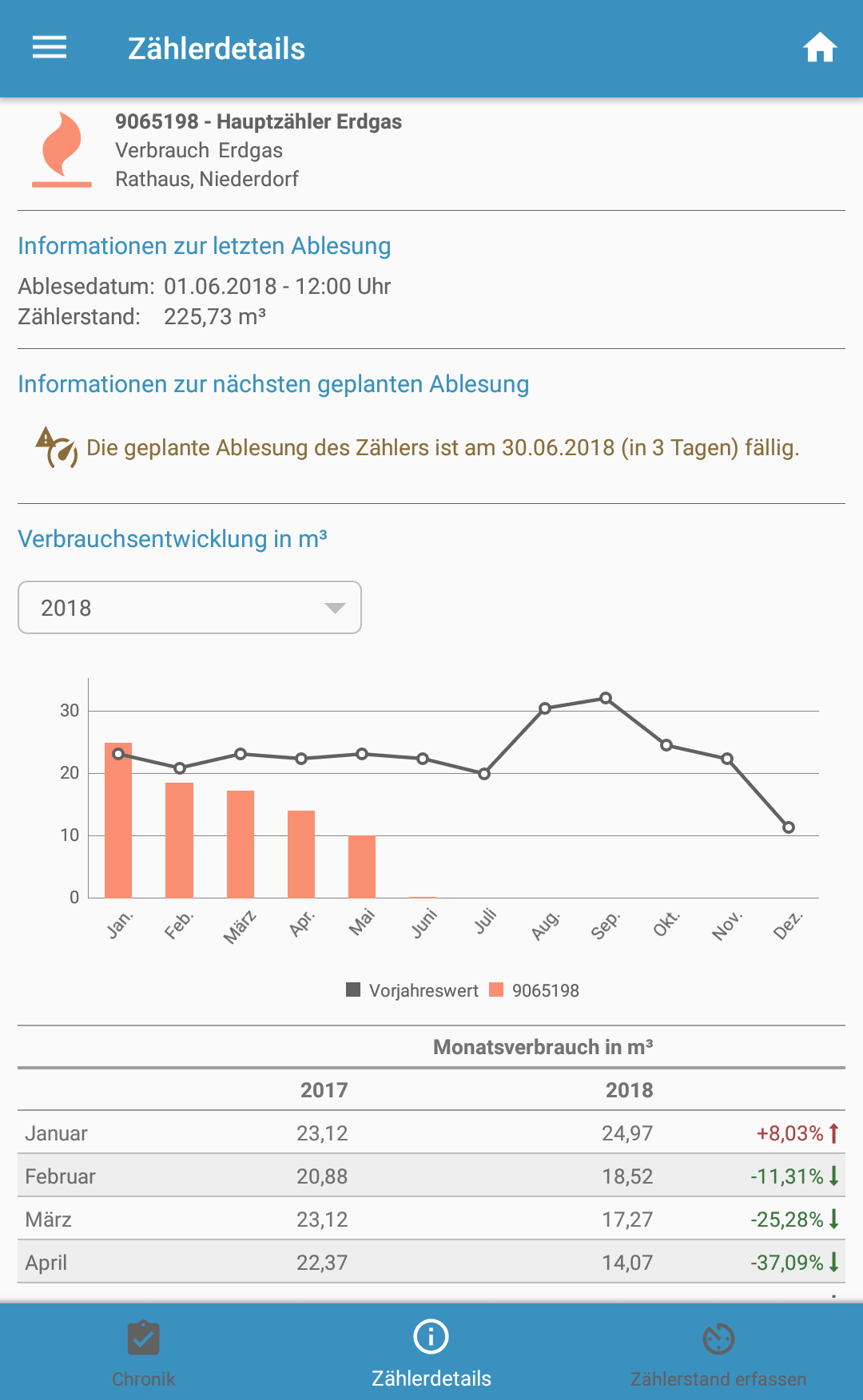Screen dimensions: 863x1400
Task: Open Zählerstand erfassen tab
Action: [718, 1353]
